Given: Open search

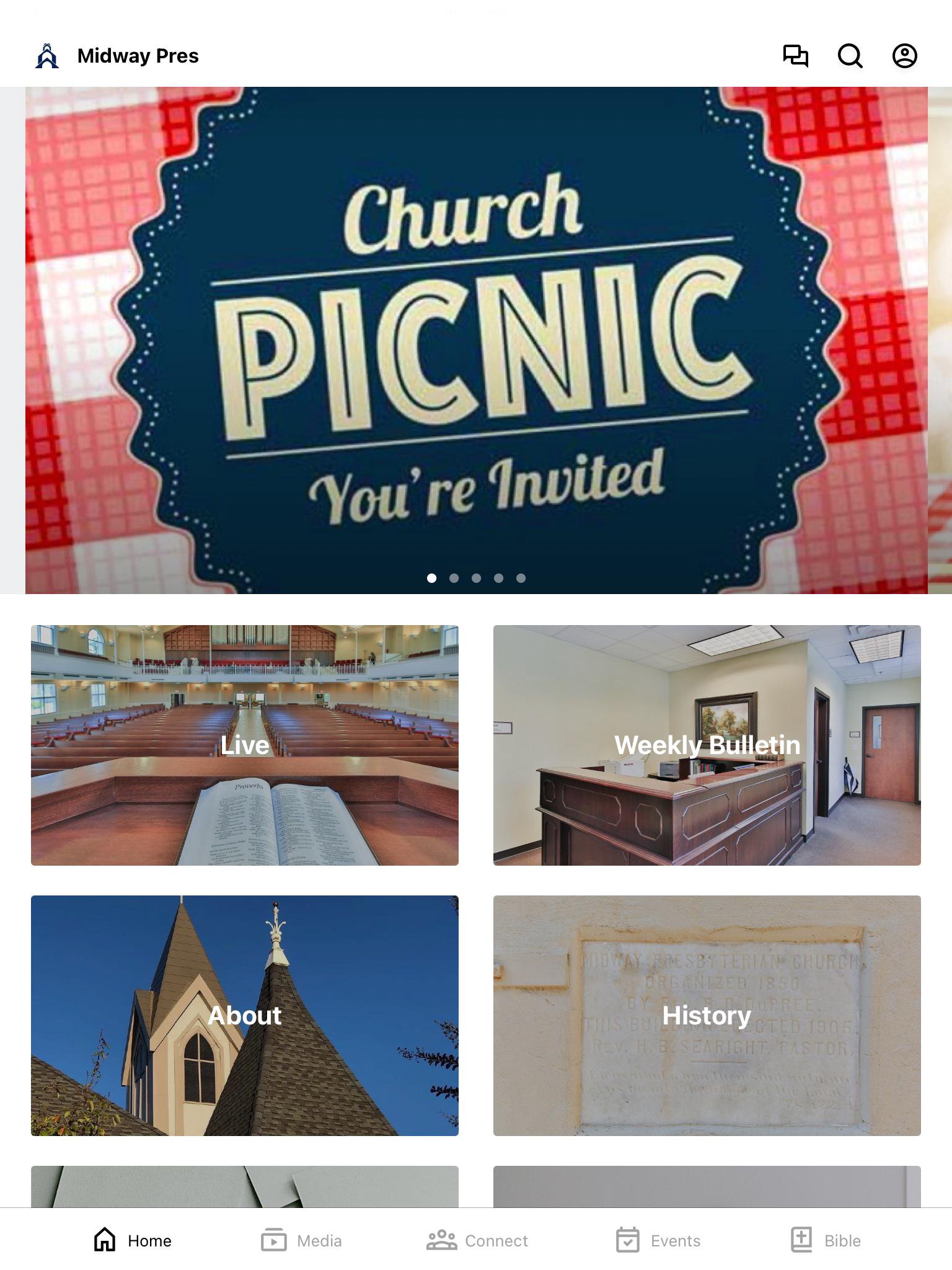Looking at the screenshot, I should click(x=850, y=56).
